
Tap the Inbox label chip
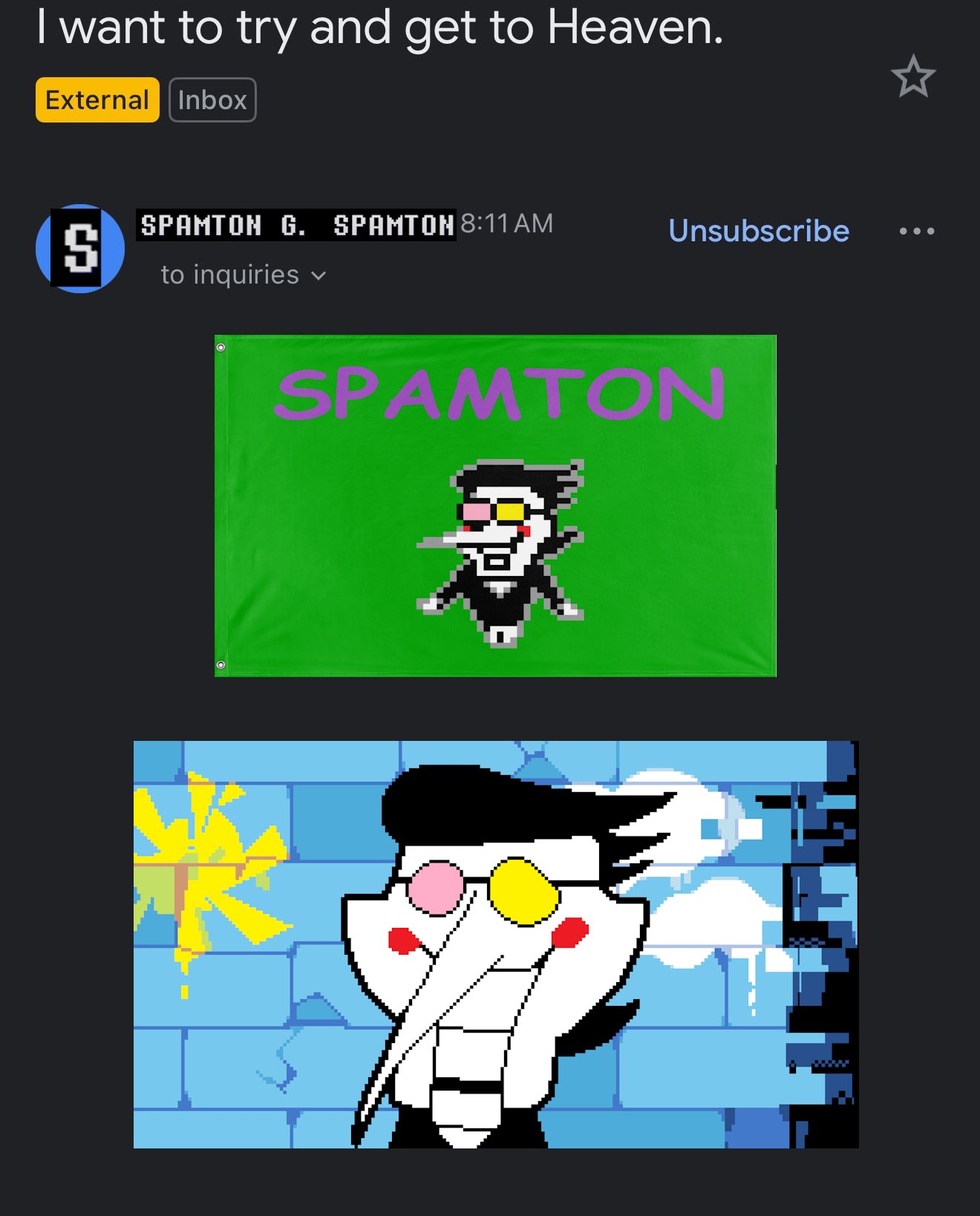[212, 100]
